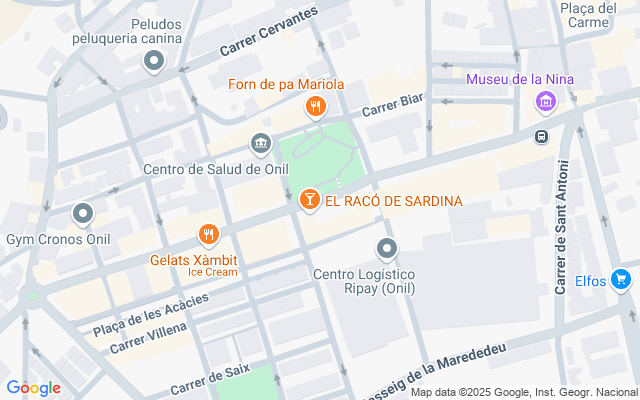Open the Elfos shopping pin

point(622,280)
